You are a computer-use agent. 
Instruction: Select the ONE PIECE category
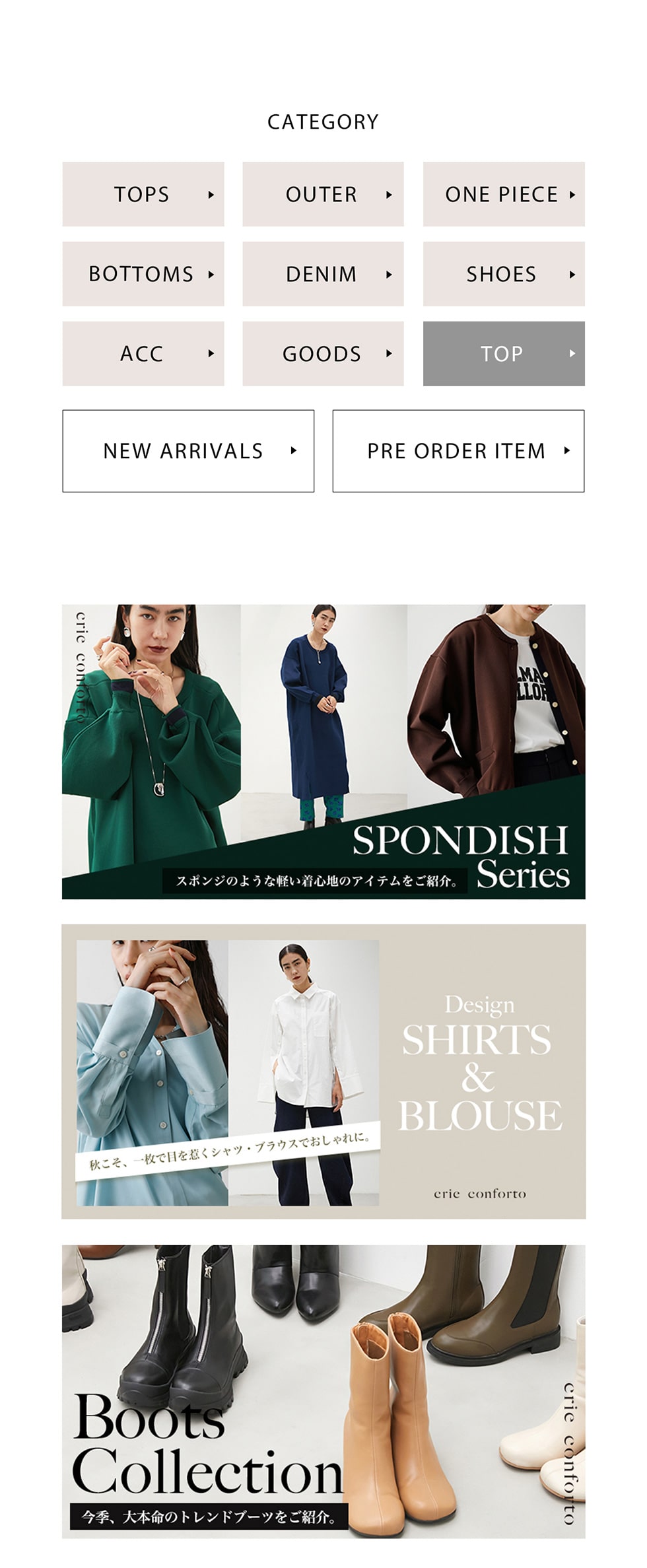(504, 194)
